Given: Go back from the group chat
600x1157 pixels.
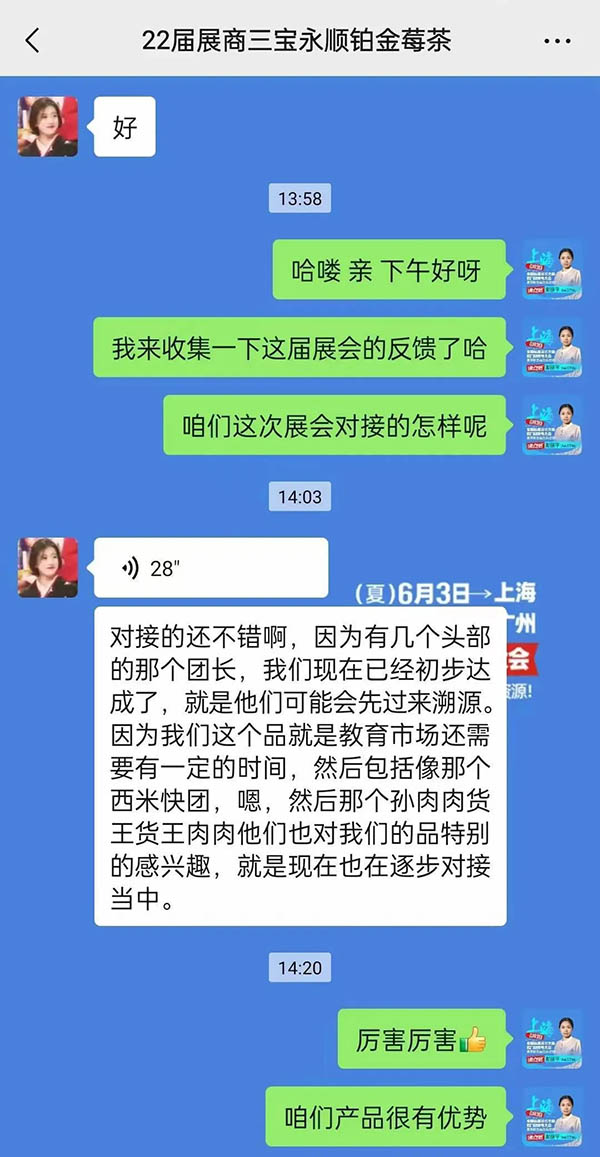Looking at the screenshot, I should (33, 41).
